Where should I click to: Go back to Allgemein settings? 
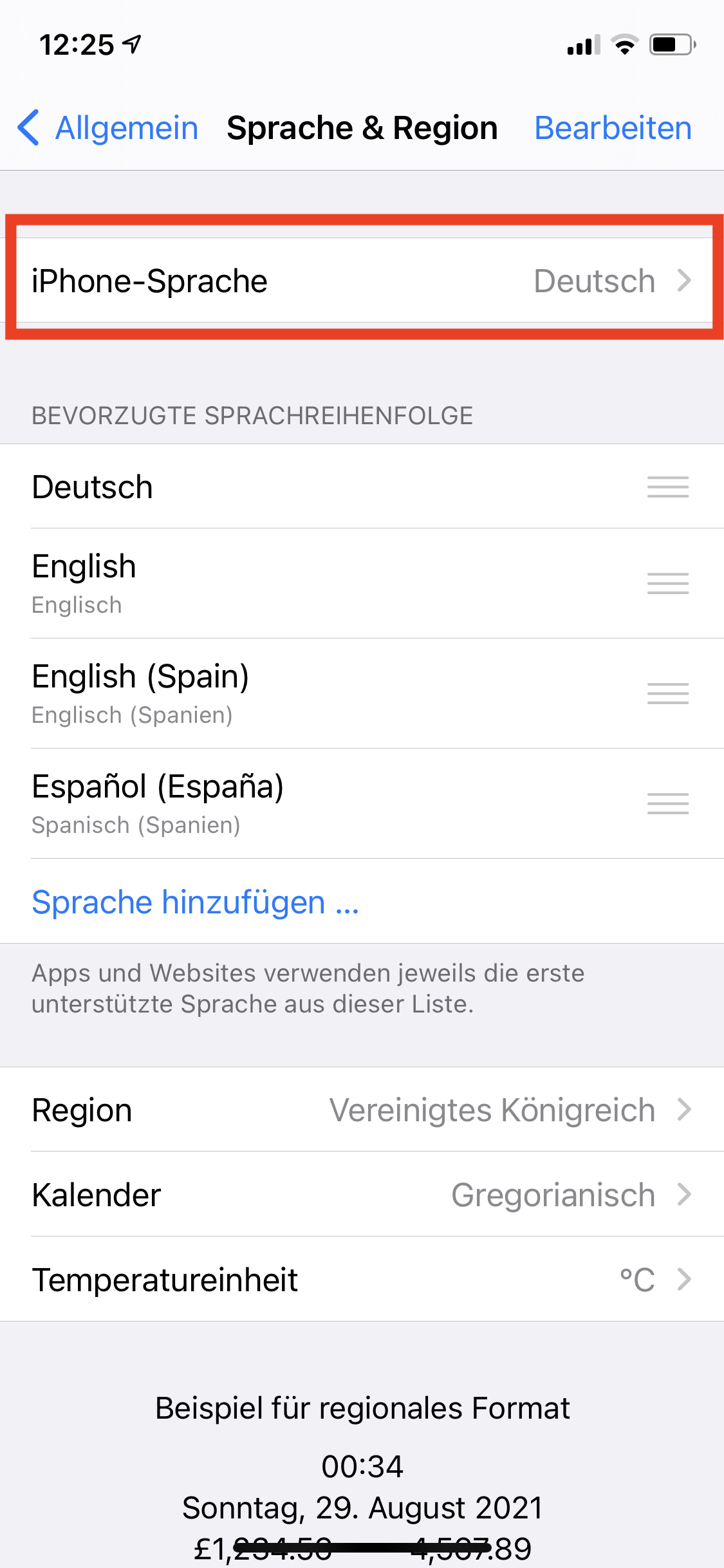point(108,128)
